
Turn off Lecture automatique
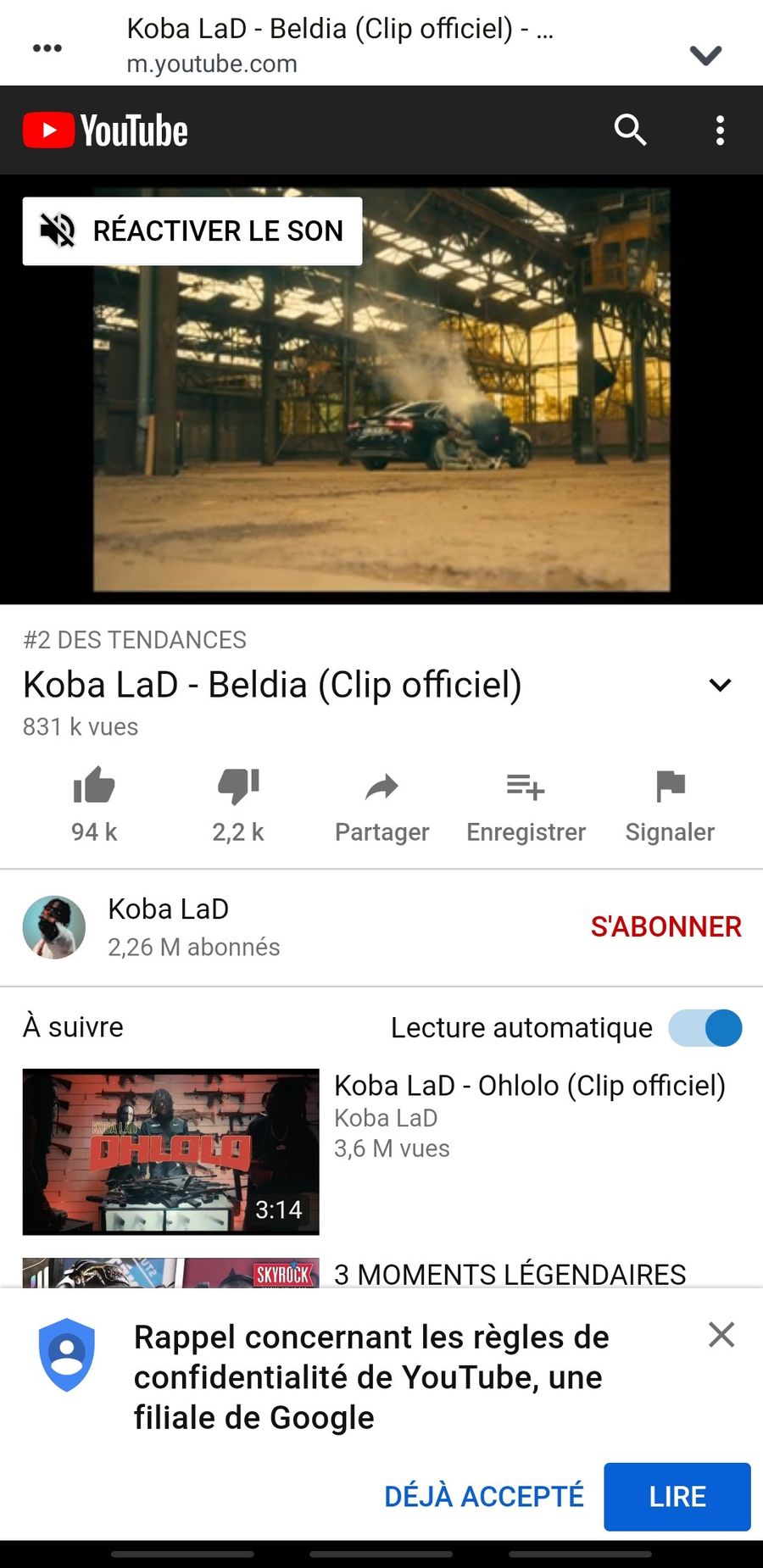coord(705,1027)
